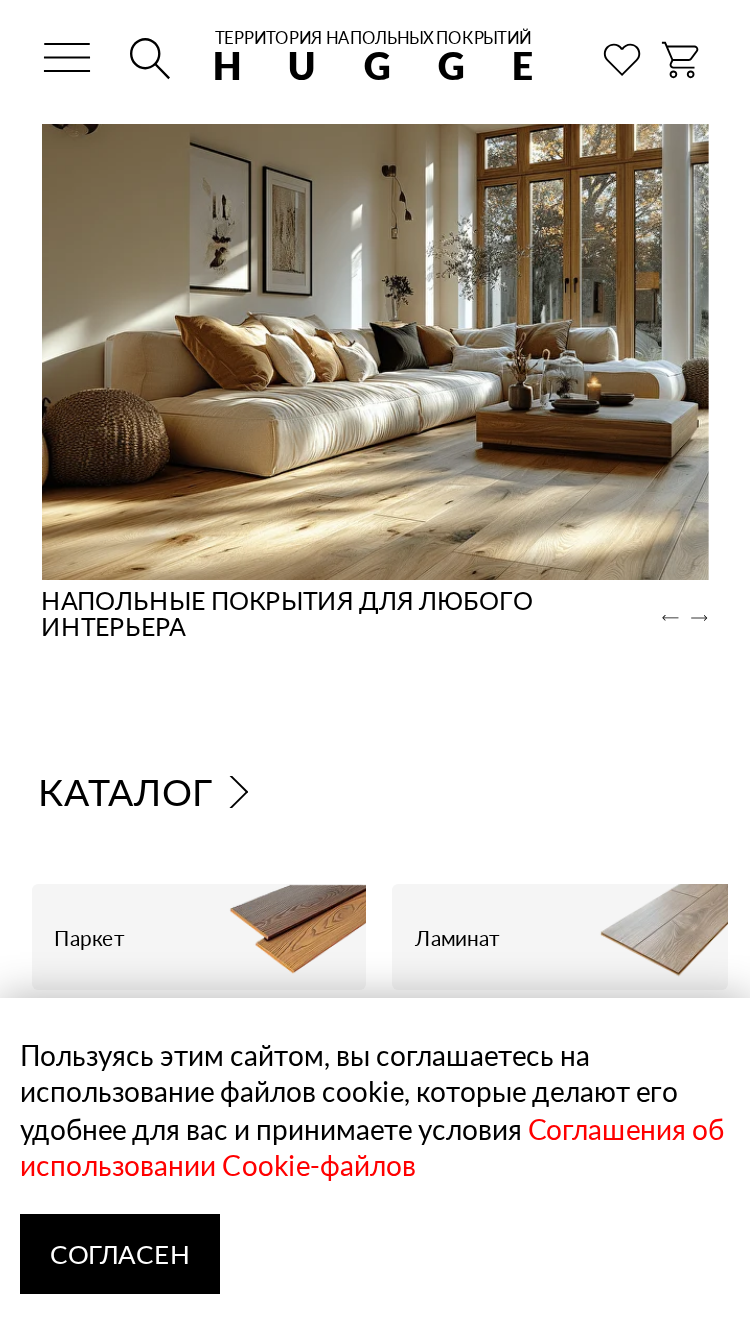The height and width of the screenshot is (1334, 750).
Task: Open the Ламинат category card
Action: click(560, 937)
